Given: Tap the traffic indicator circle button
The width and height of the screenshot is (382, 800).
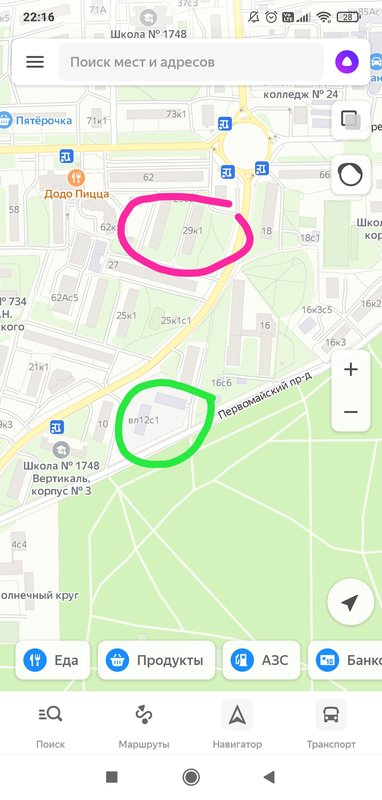Looking at the screenshot, I should tap(350, 175).
